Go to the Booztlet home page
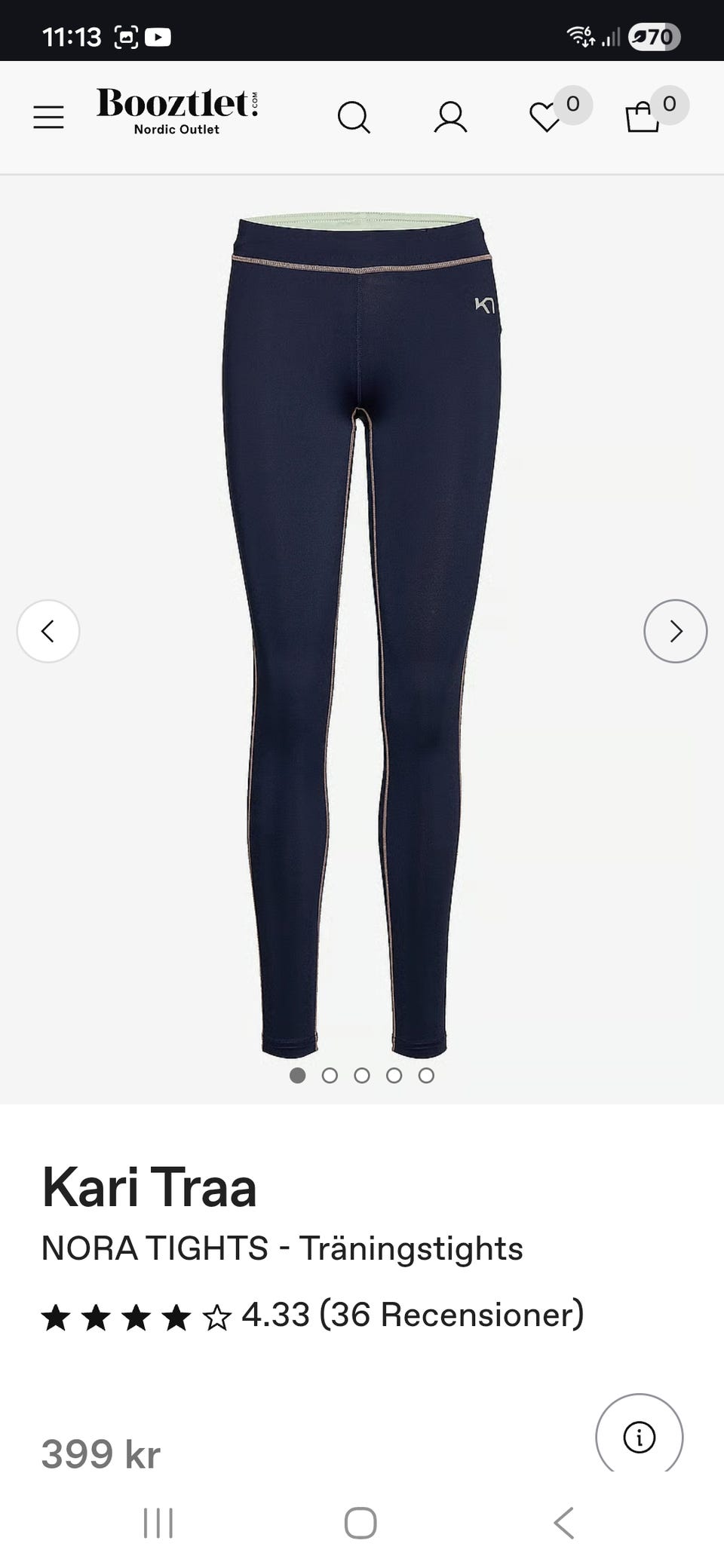This screenshot has height=1568, width=724. pyautogui.click(x=177, y=112)
